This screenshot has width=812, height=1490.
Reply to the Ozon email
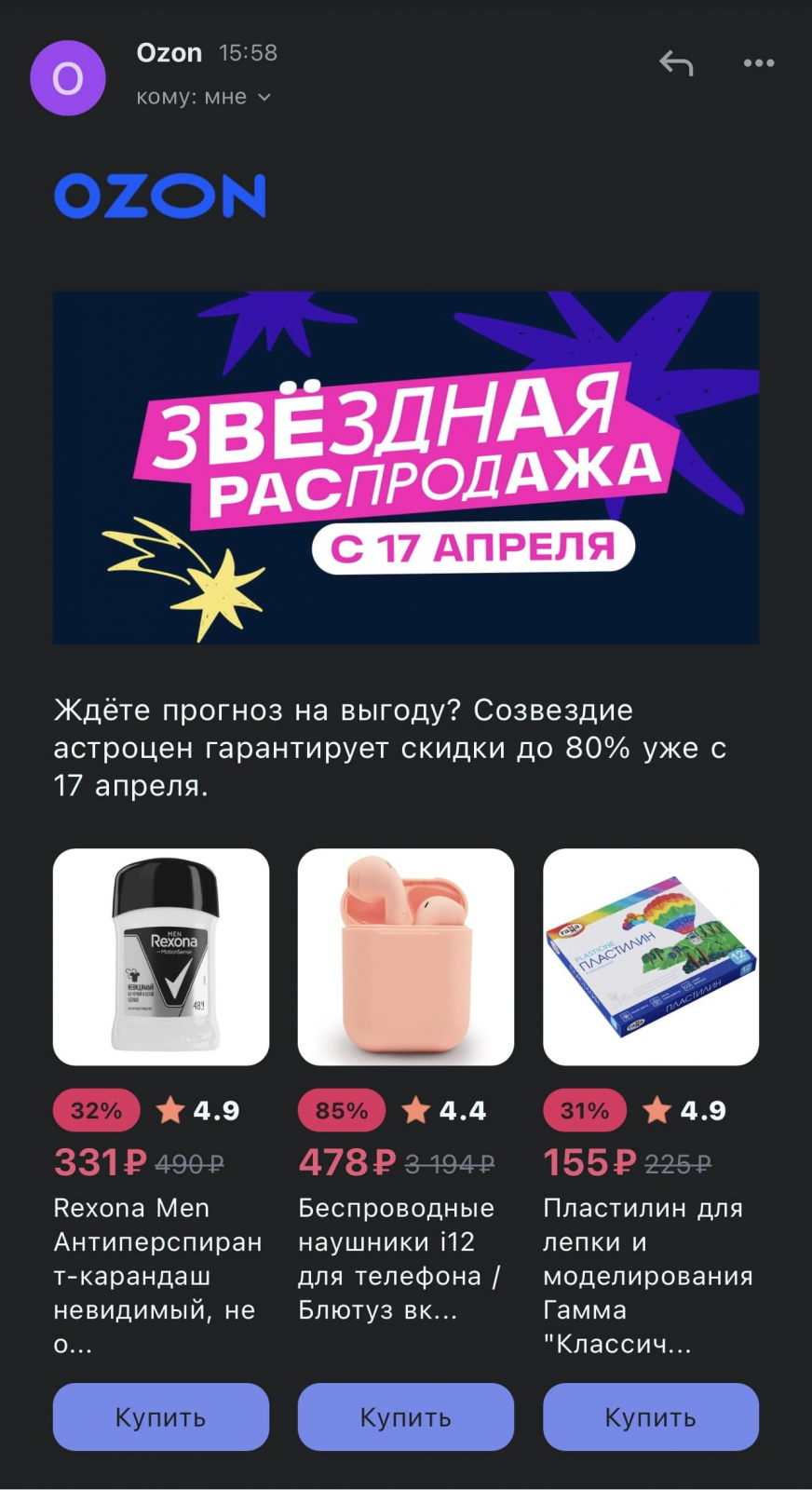[676, 63]
